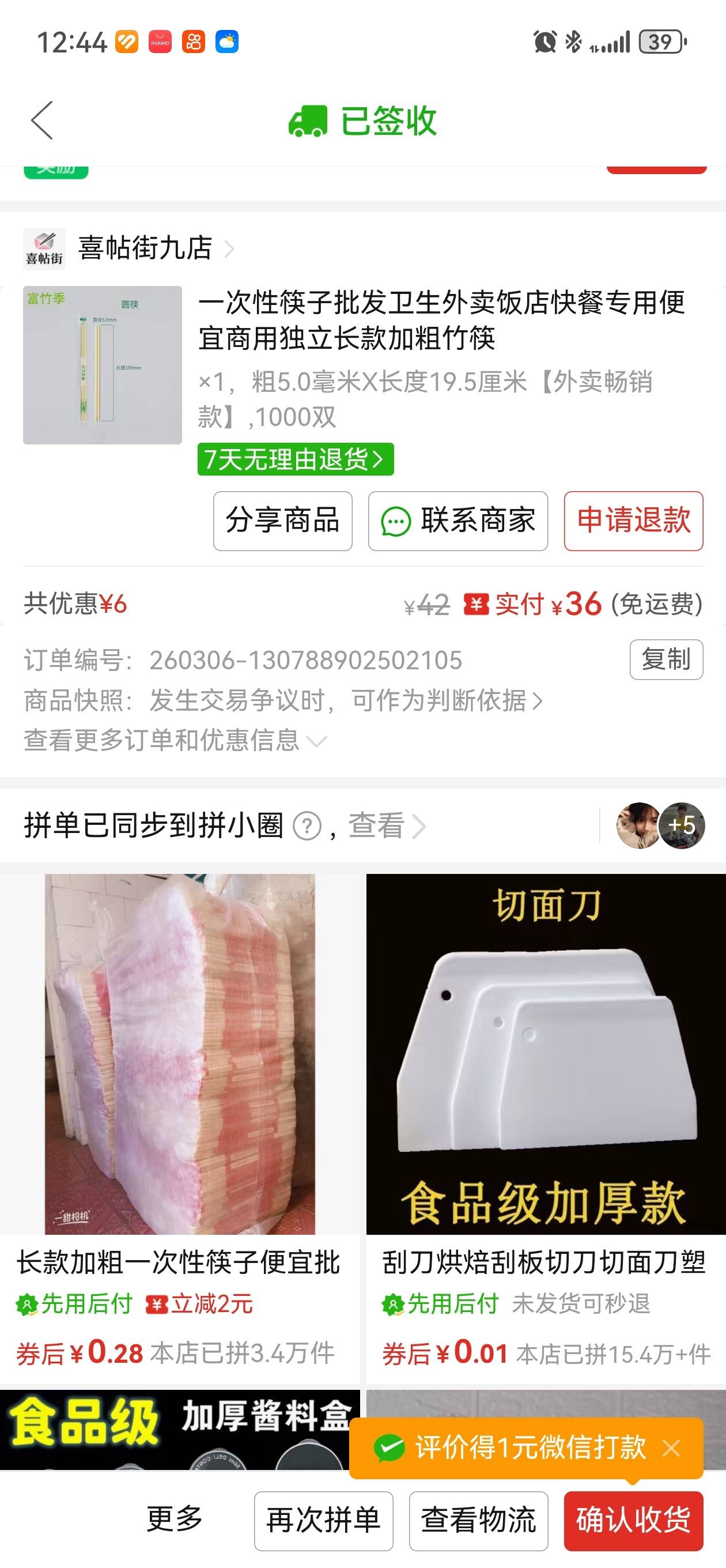The width and height of the screenshot is (726, 1568).
Task: Contact the seller via 联系商家
Action: [457, 521]
